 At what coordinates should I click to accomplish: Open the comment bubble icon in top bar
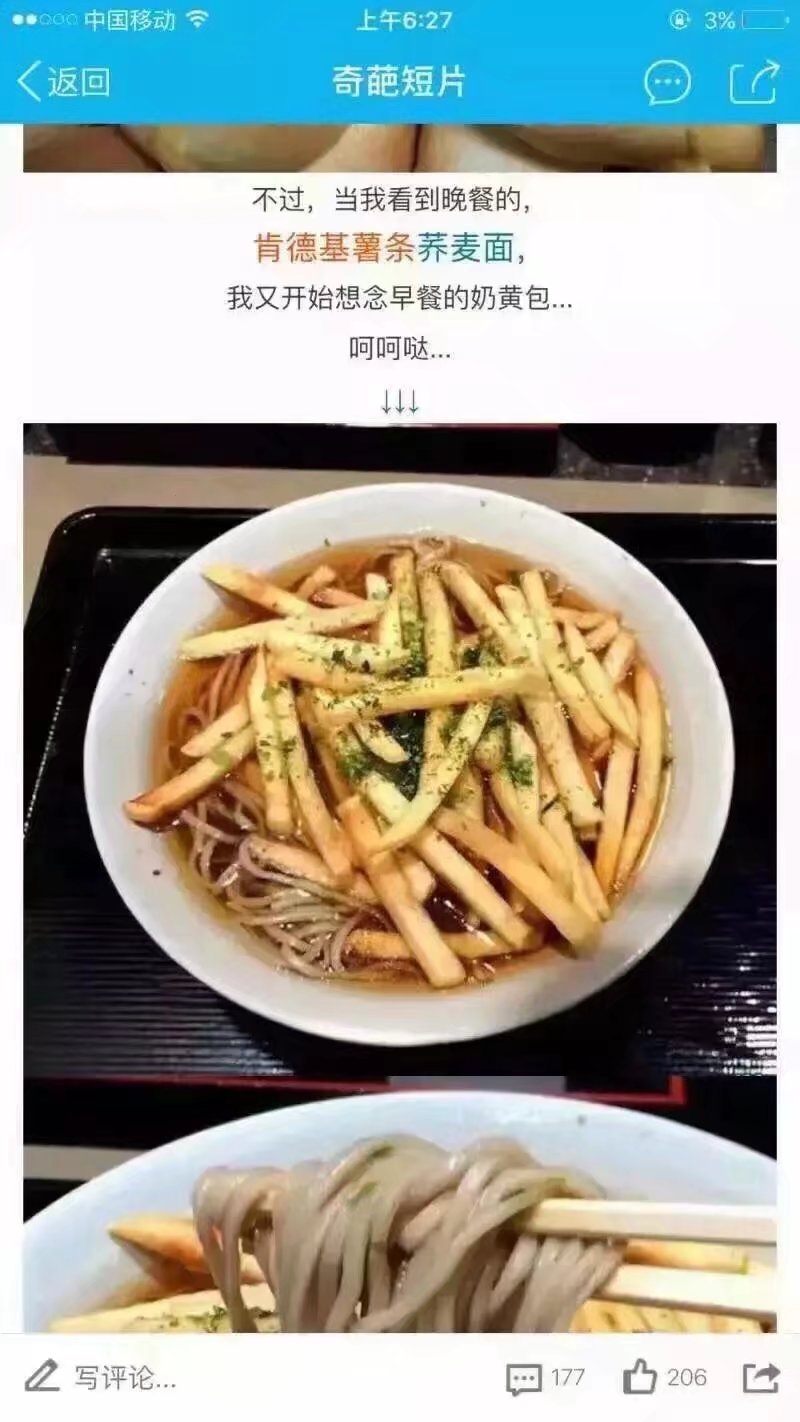click(x=667, y=82)
